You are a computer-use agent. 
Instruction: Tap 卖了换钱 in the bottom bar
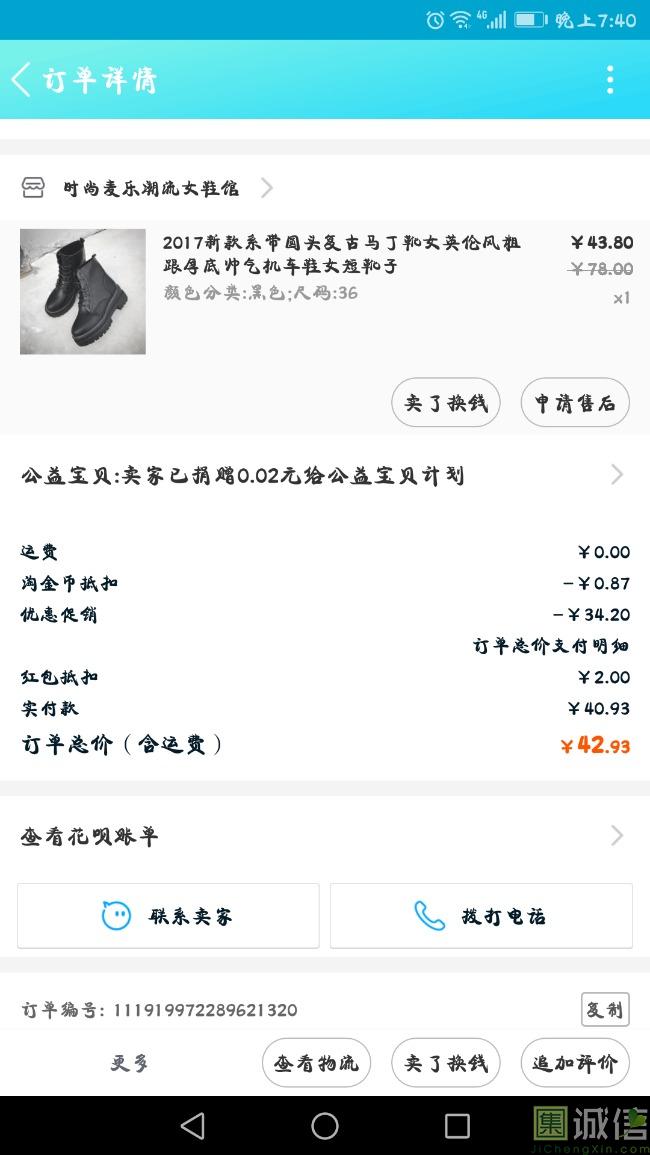pyautogui.click(x=445, y=1063)
